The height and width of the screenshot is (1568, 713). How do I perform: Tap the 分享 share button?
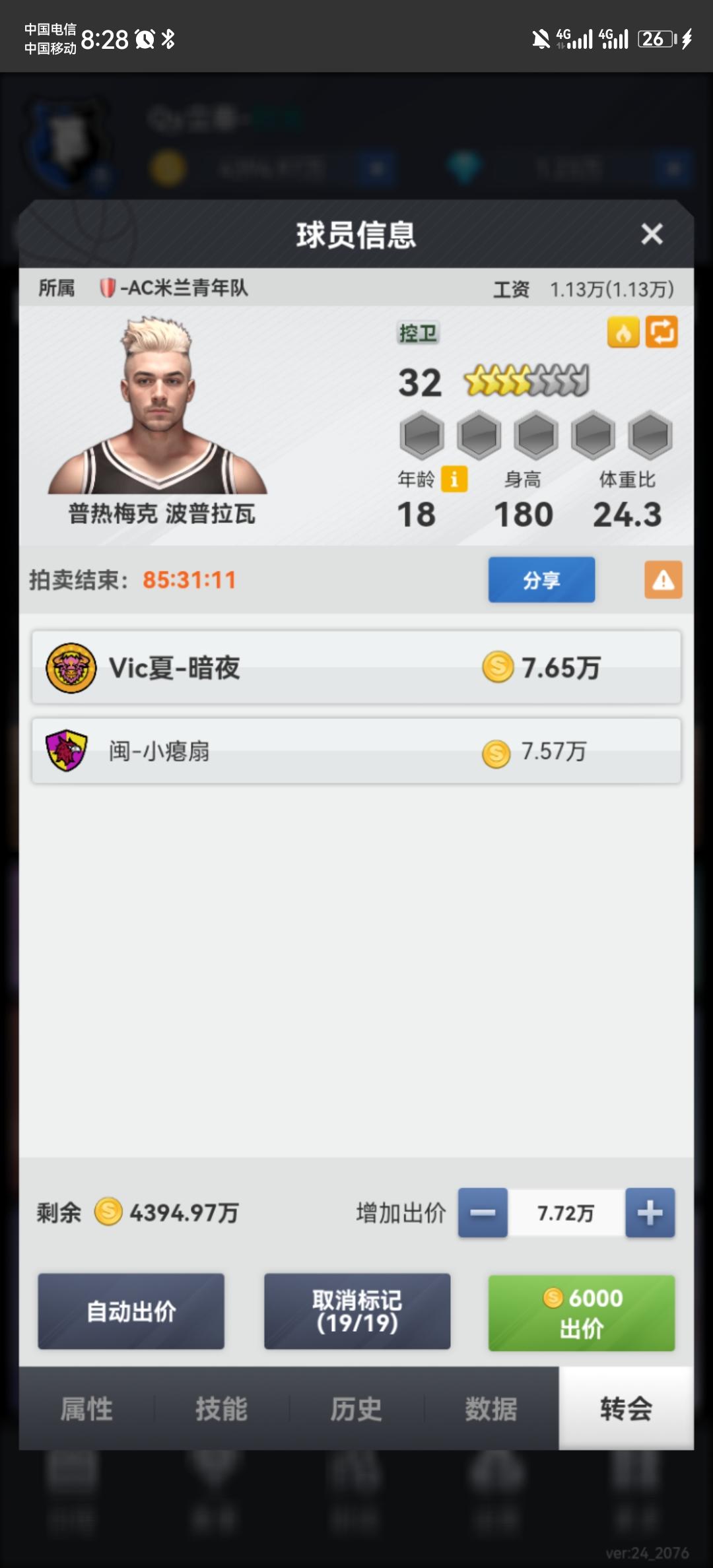tap(541, 580)
